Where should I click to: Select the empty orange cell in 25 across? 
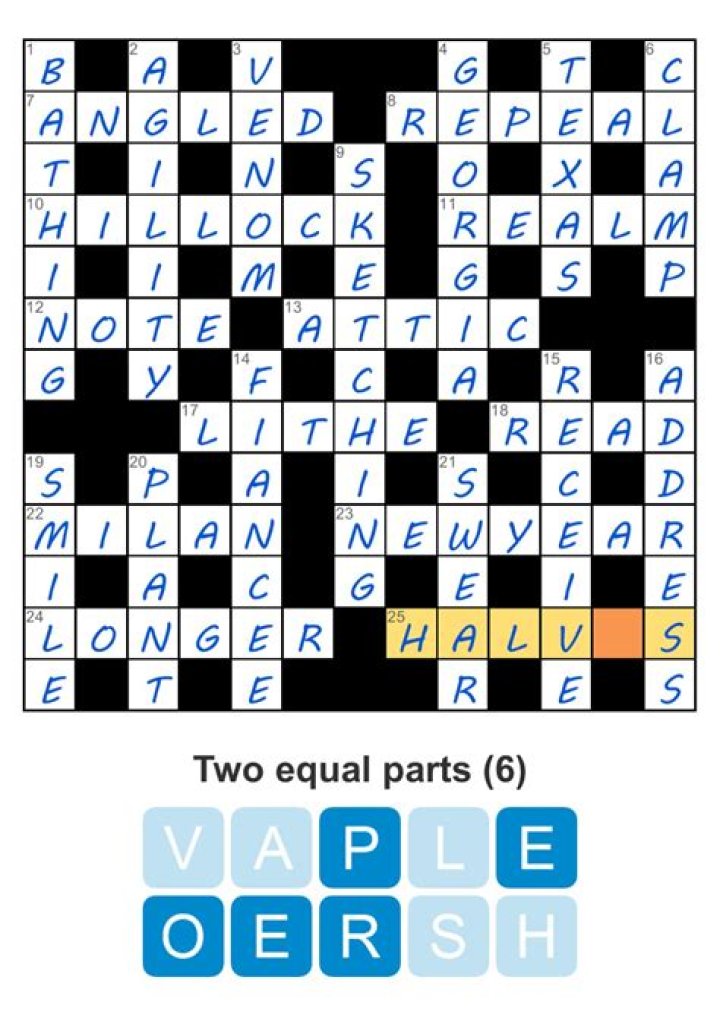(x=616, y=636)
